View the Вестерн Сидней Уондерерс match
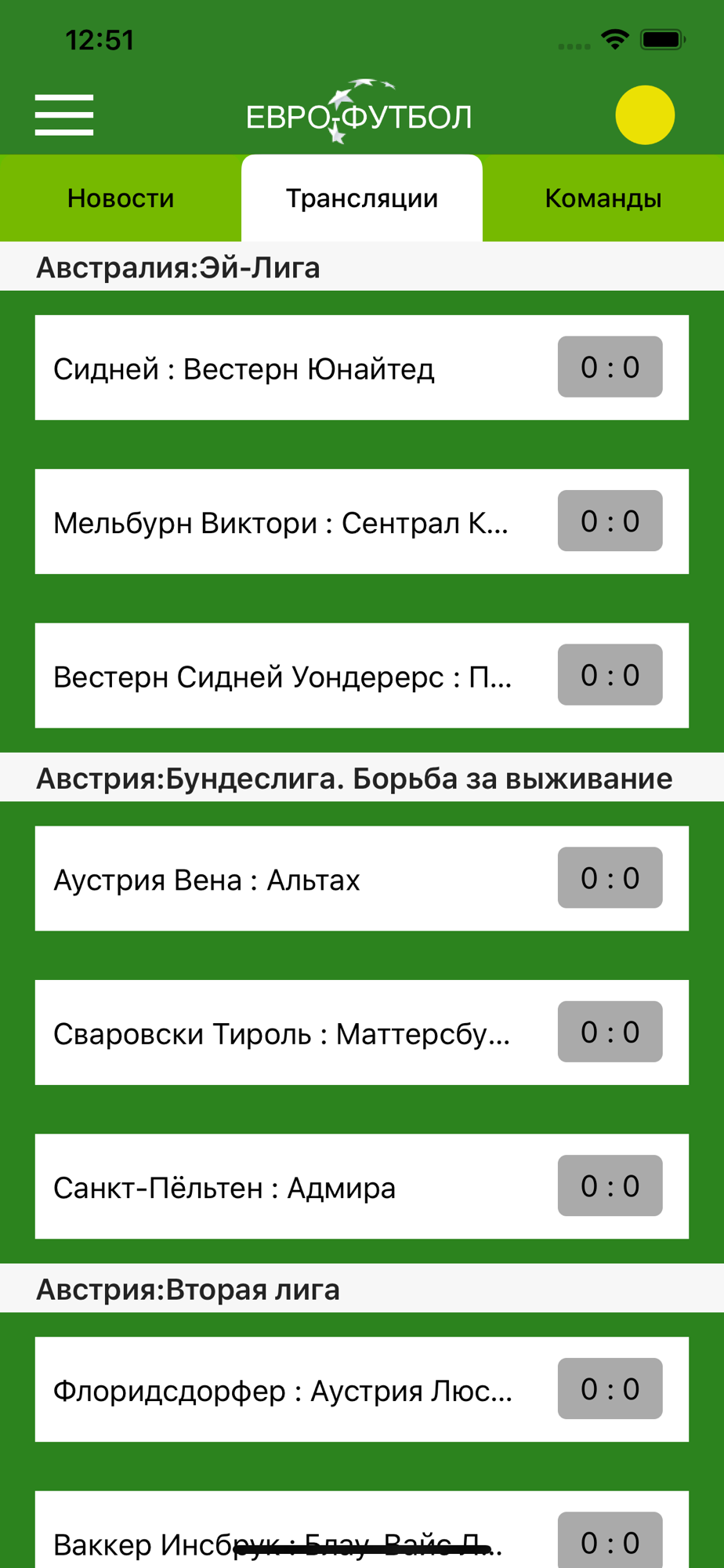Screen dimensions: 724x1568 [362, 676]
